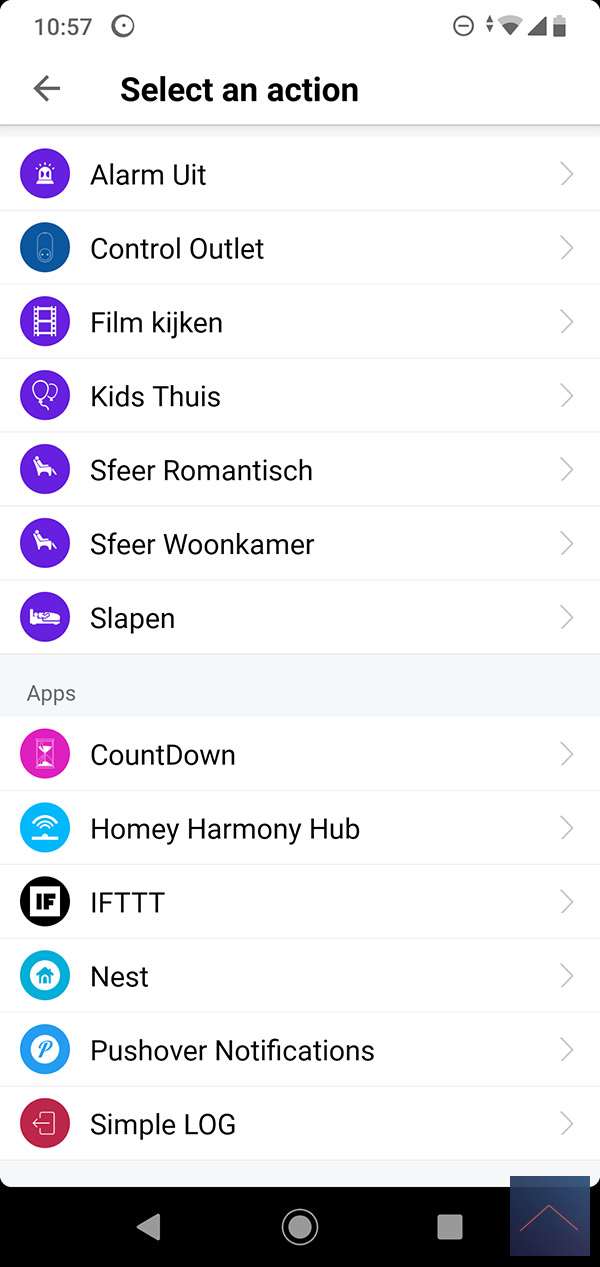Open Kids Thuis
The width and height of the screenshot is (600, 1267).
(298, 397)
